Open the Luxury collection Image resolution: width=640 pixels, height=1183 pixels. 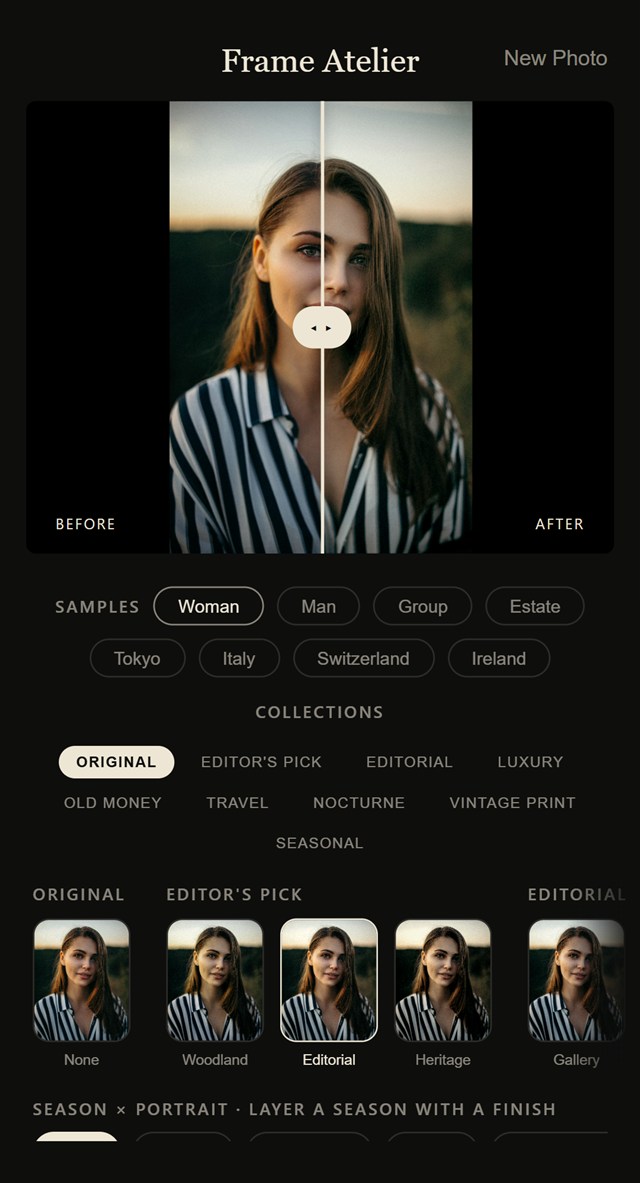click(531, 762)
